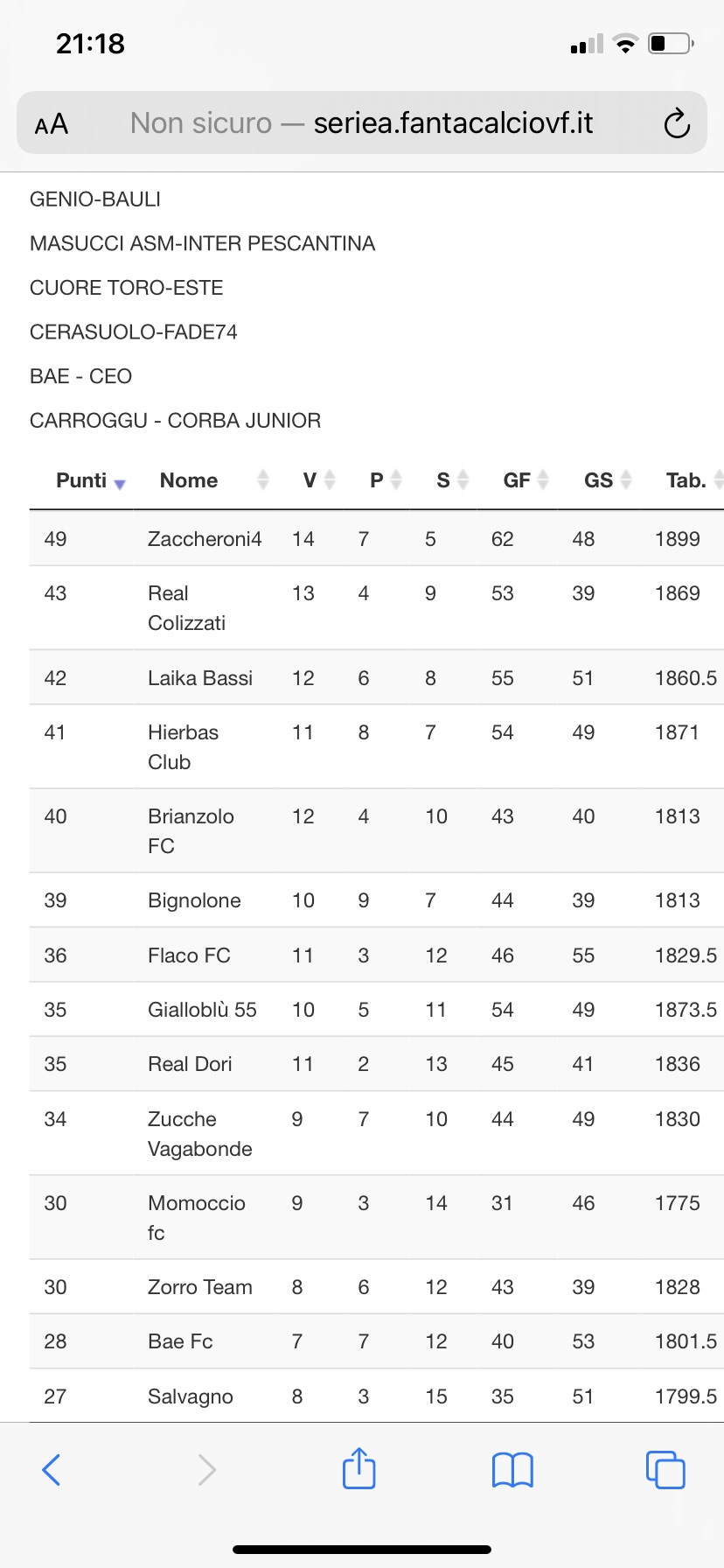724x1568 pixels.
Task: Go back to the previous page
Action: (x=52, y=1470)
